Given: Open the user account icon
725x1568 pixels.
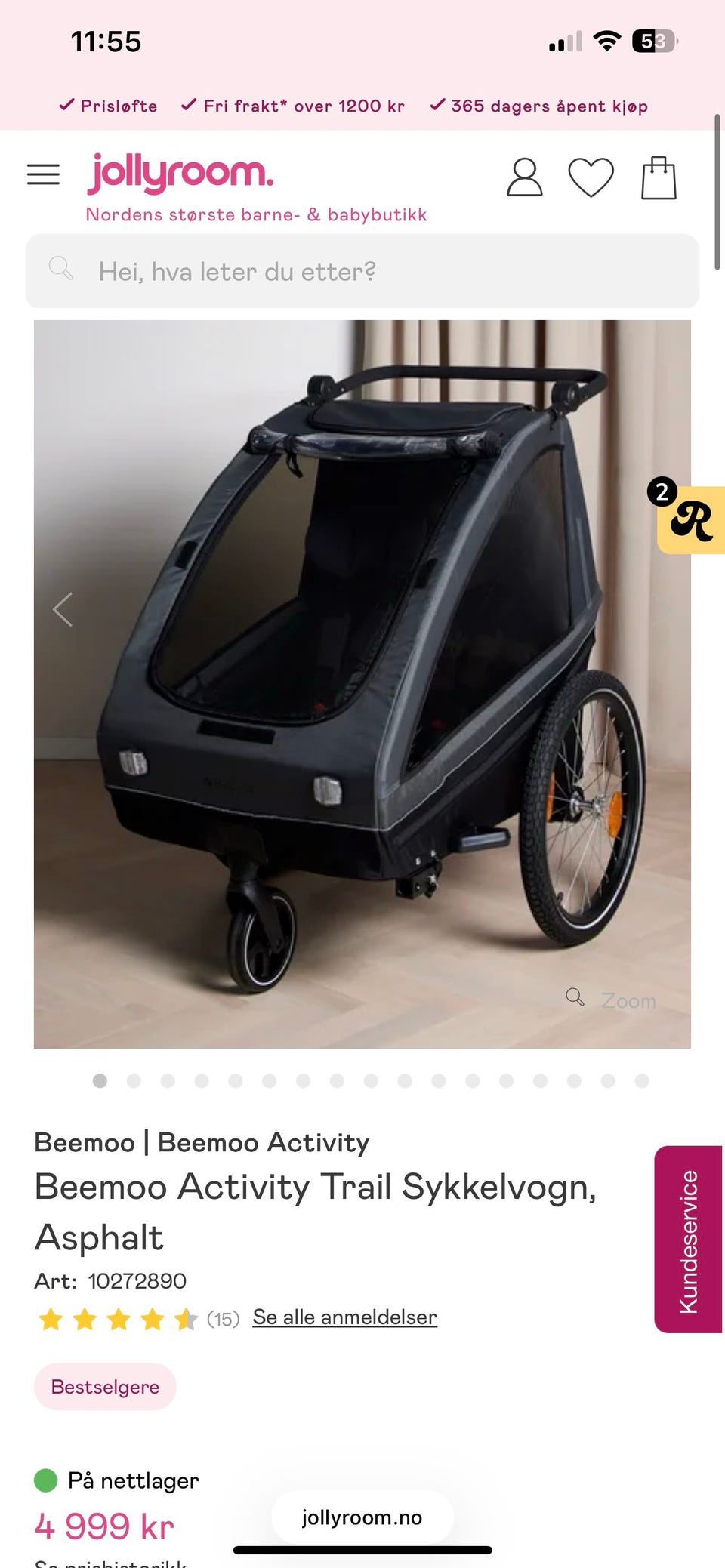Looking at the screenshot, I should click(x=524, y=177).
